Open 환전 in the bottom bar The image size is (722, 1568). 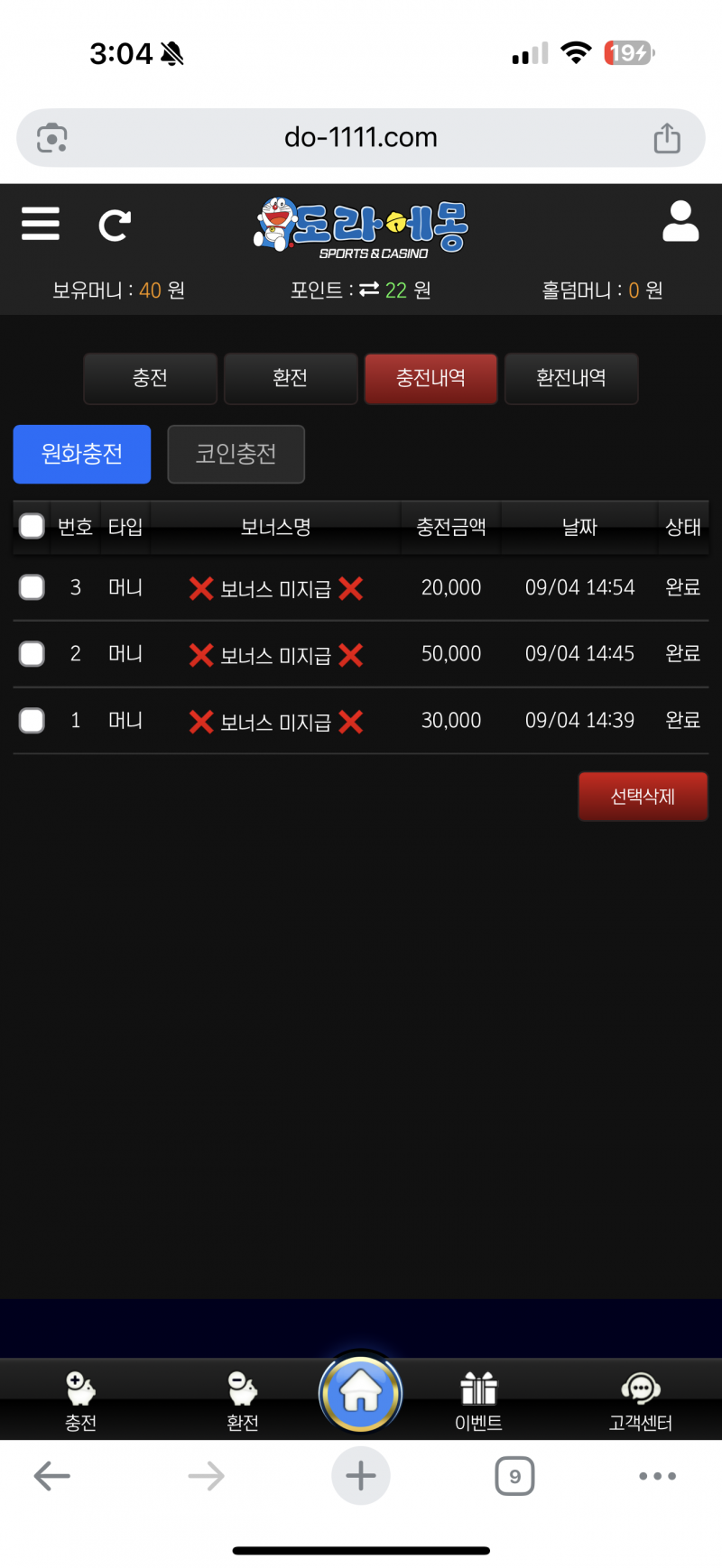coord(242,1400)
